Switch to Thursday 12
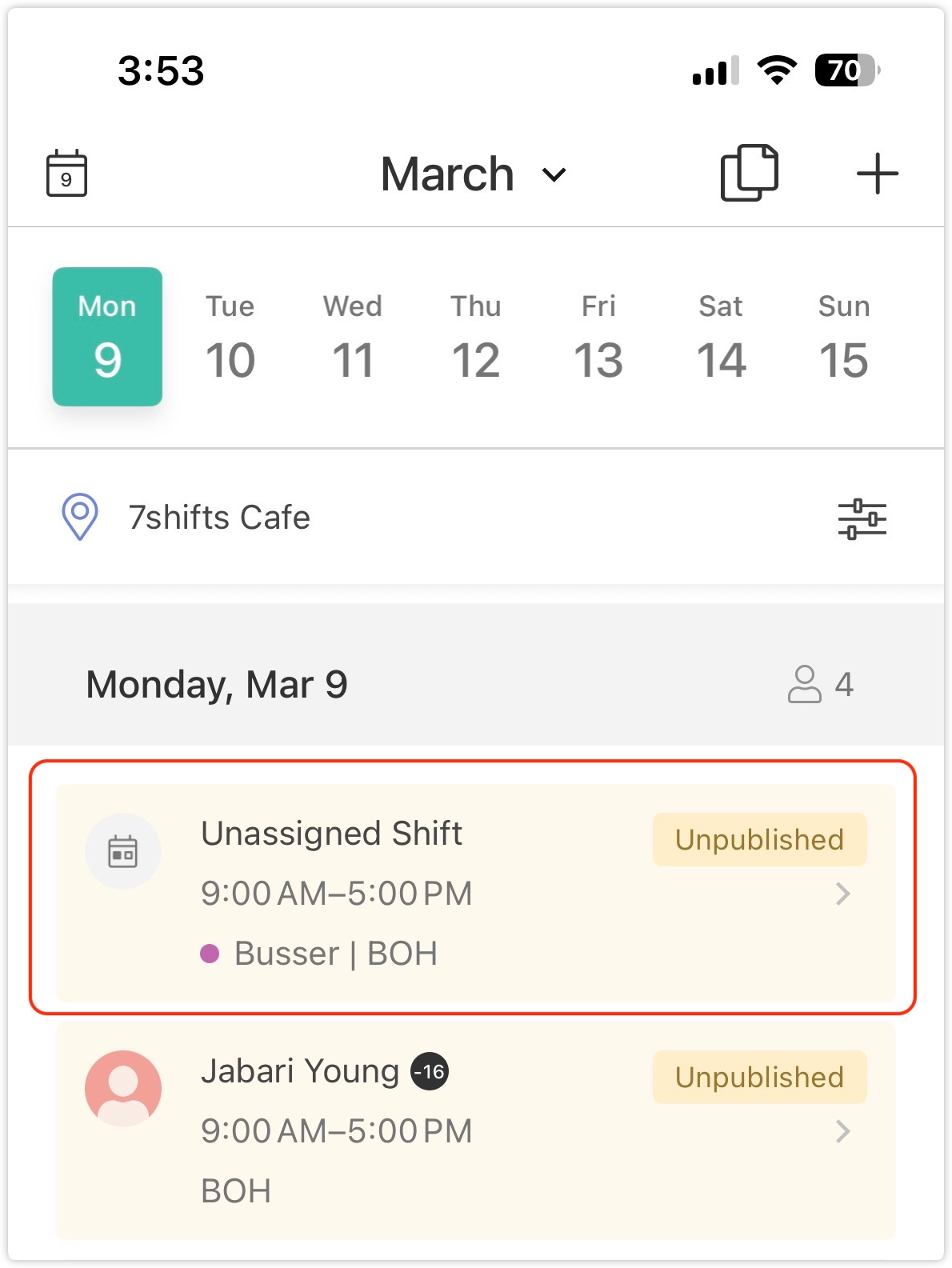The image size is (952, 1268). pyautogui.click(x=476, y=338)
